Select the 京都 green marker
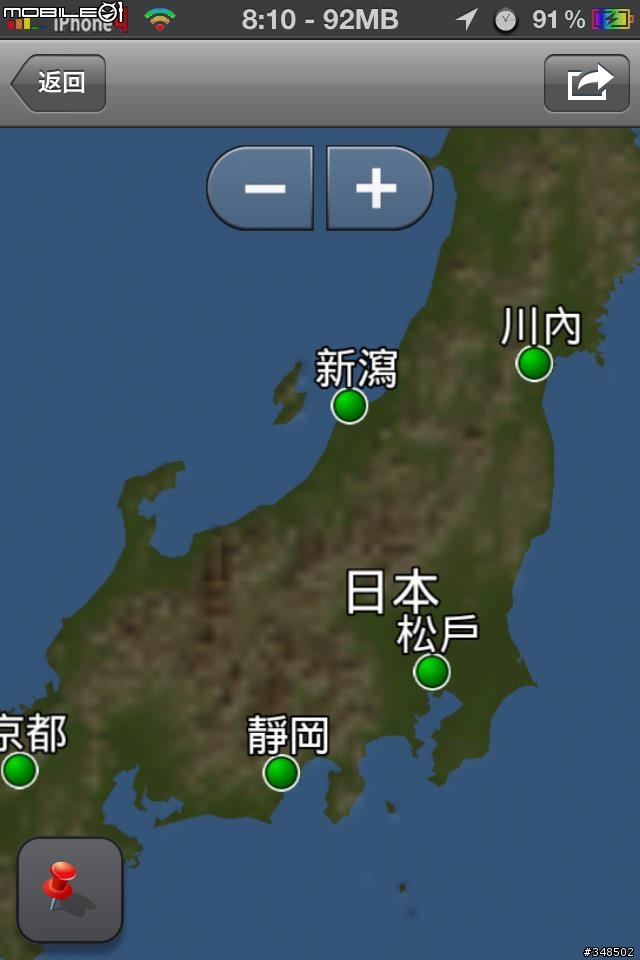 pyautogui.click(x=19, y=770)
